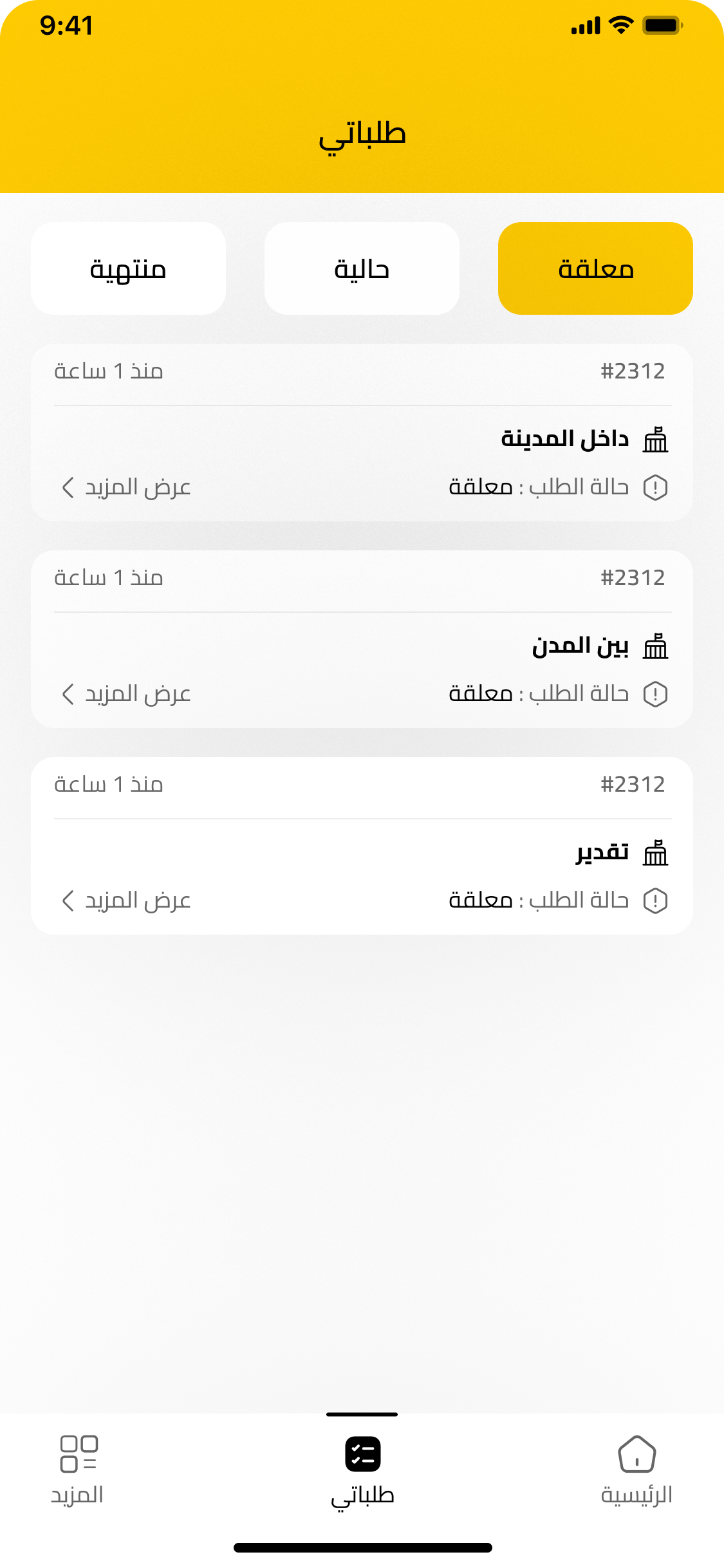
Task: Show more for the بين المدن order
Action: coord(127,694)
